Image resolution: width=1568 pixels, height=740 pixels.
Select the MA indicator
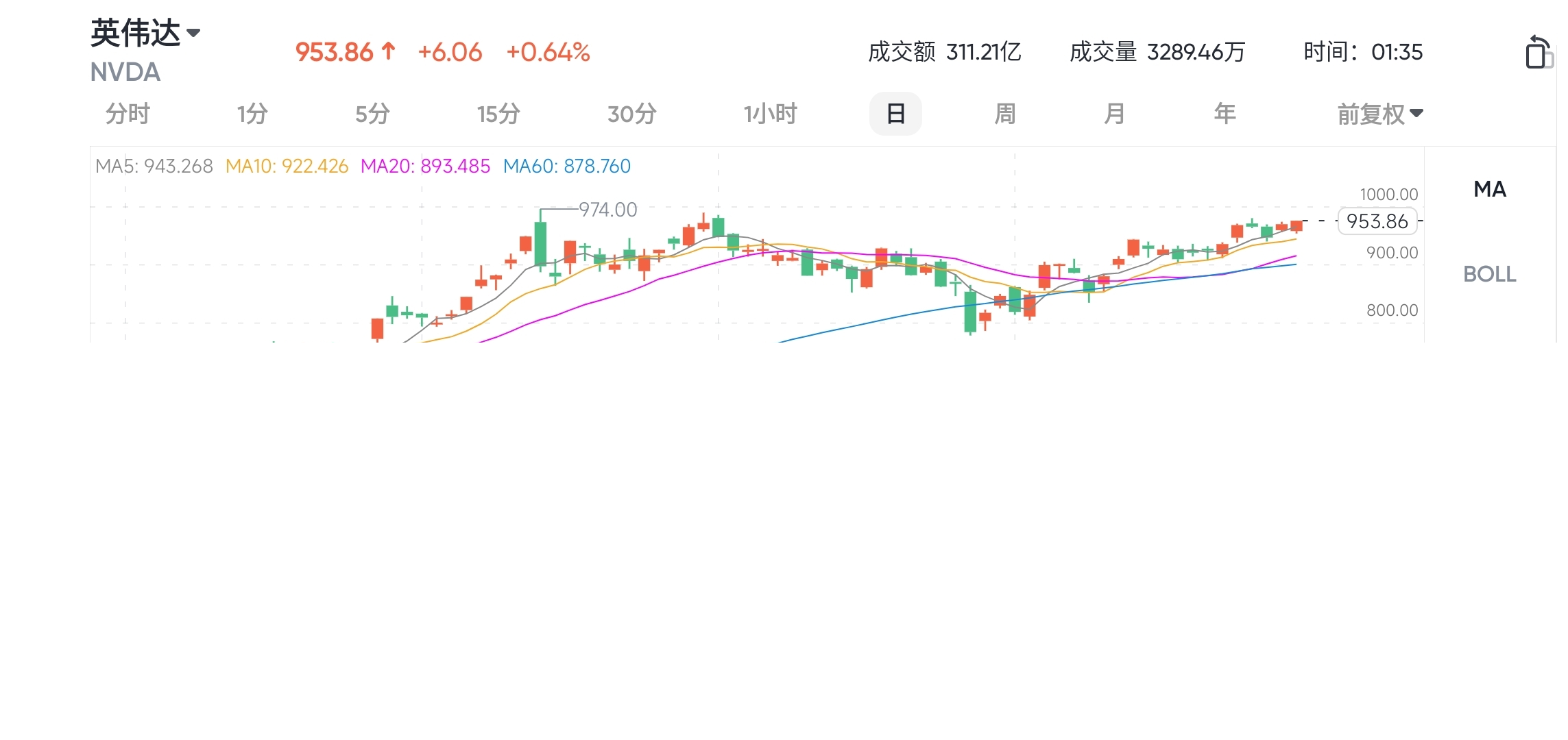(1490, 189)
